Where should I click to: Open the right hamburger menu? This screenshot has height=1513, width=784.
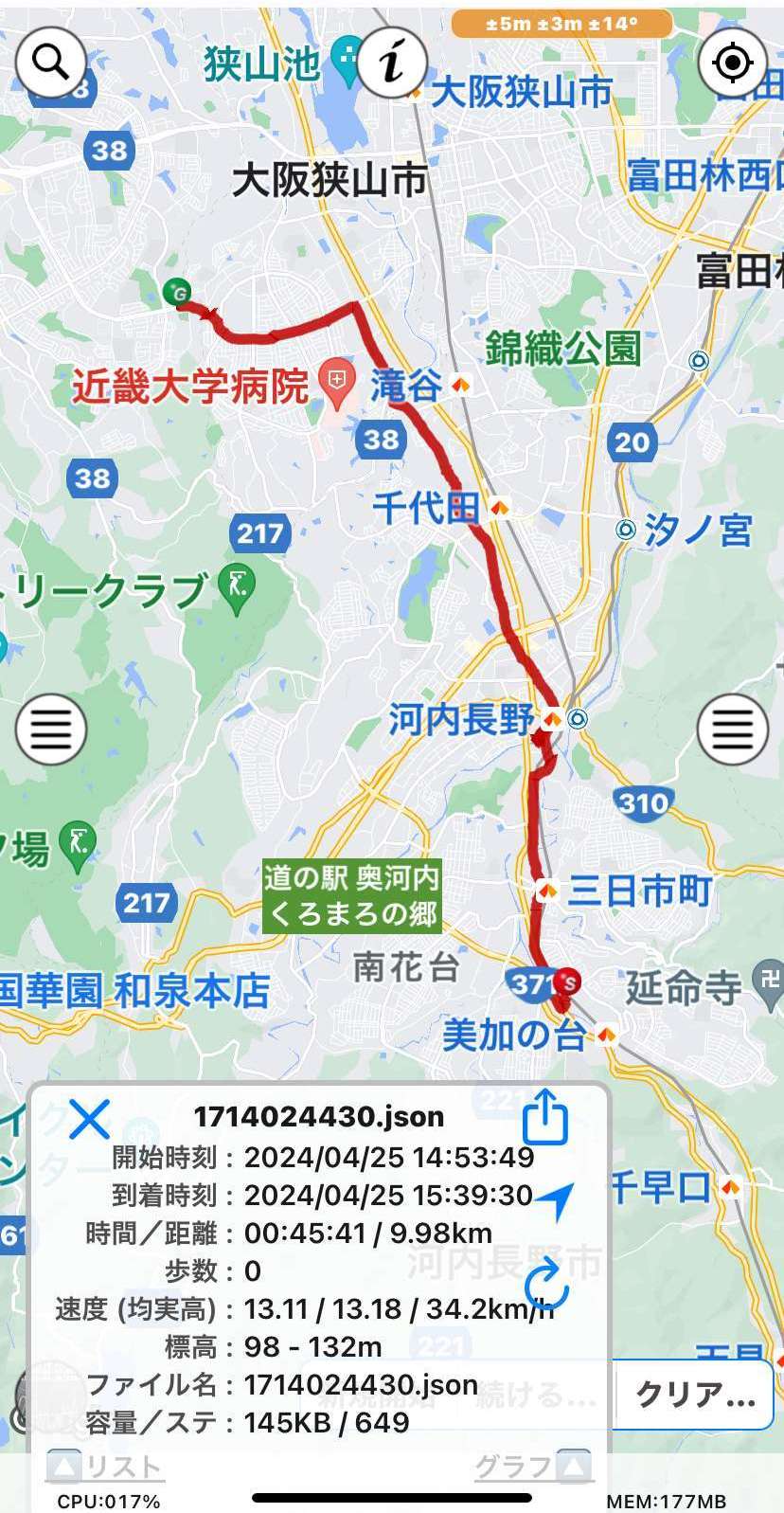point(732,729)
